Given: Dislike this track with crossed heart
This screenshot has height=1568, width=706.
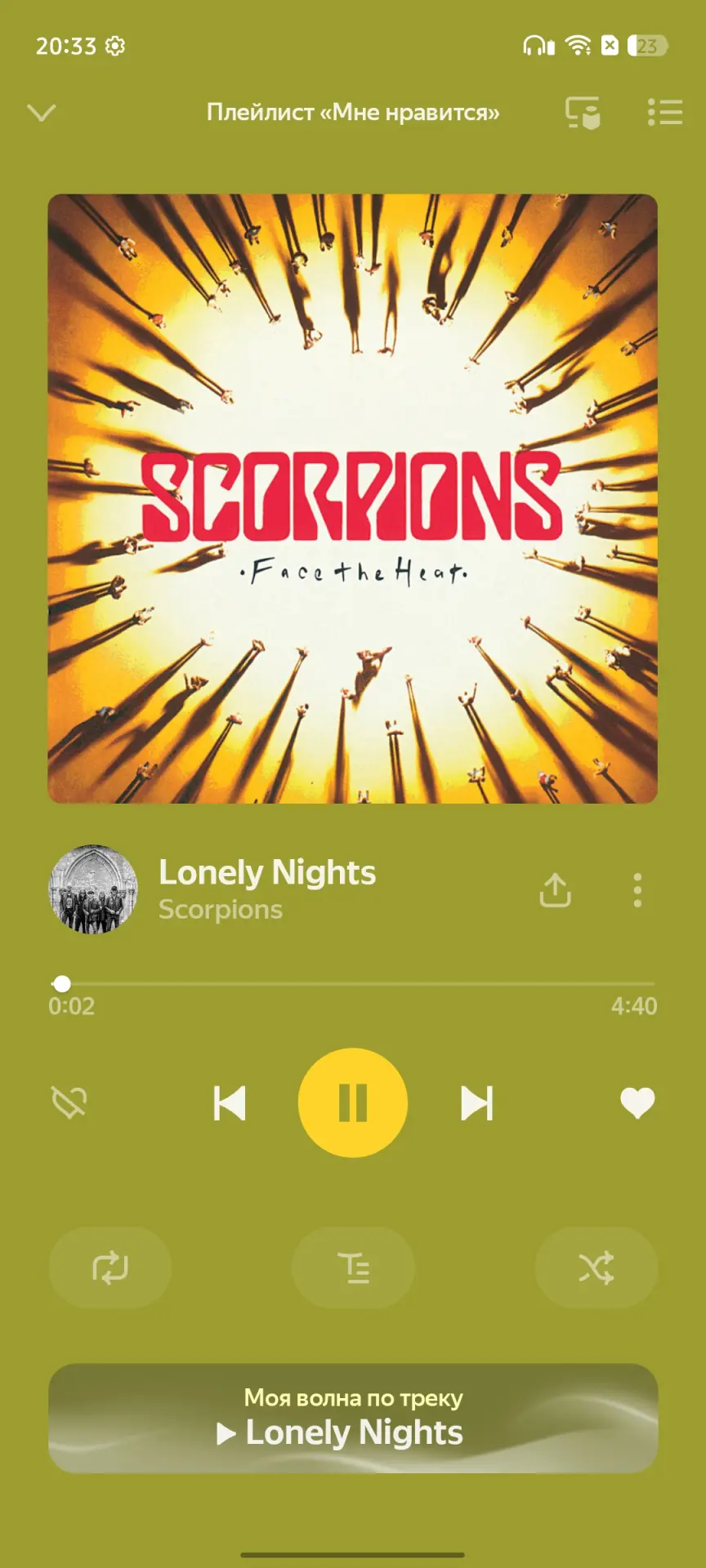Looking at the screenshot, I should 69,1102.
